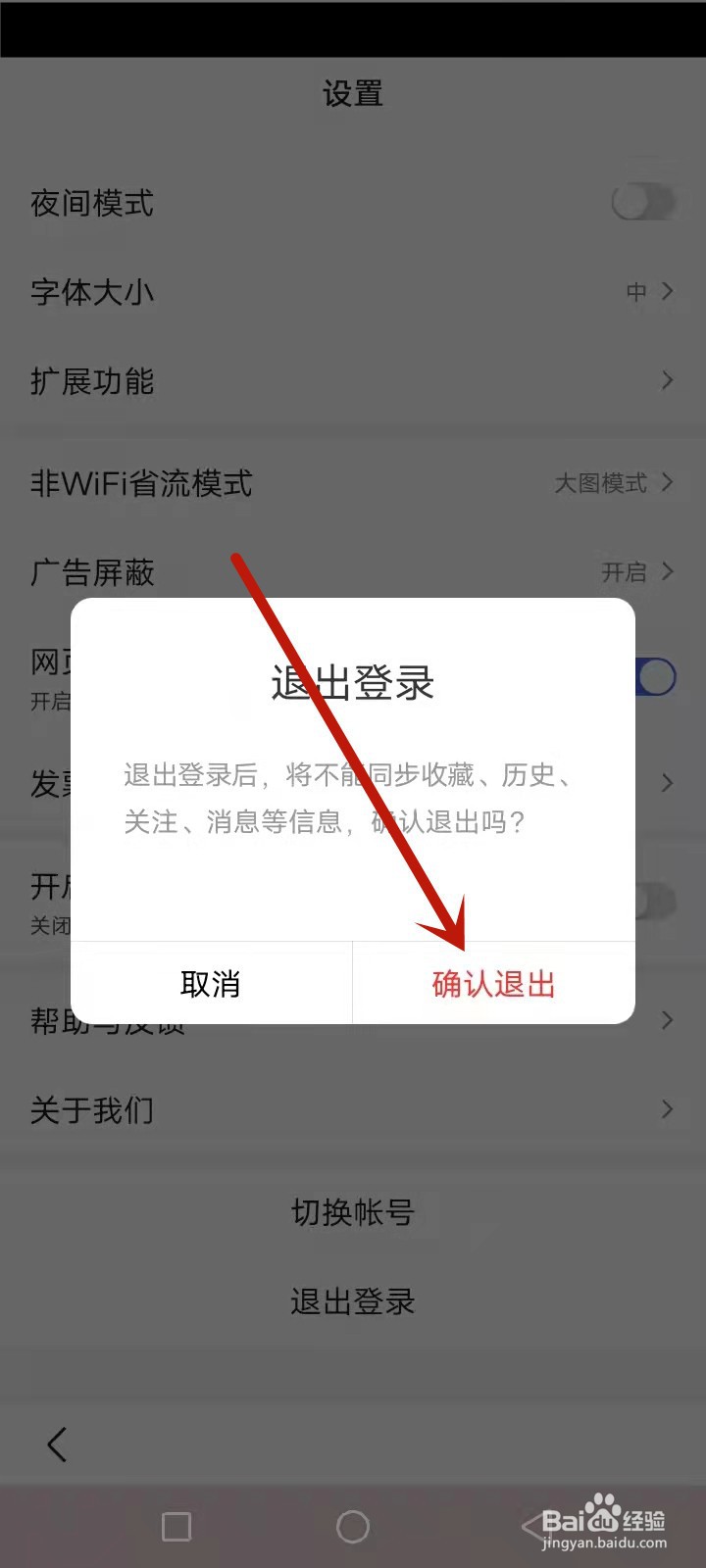The height and width of the screenshot is (1568, 706).
Task: Open 帮助与反馈 help entry
Action: (108, 1021)
